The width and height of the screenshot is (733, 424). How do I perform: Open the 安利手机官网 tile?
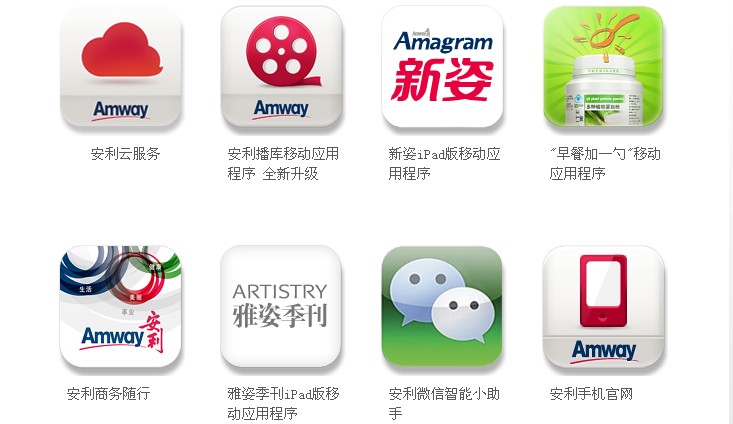click(x=603, y=306)
